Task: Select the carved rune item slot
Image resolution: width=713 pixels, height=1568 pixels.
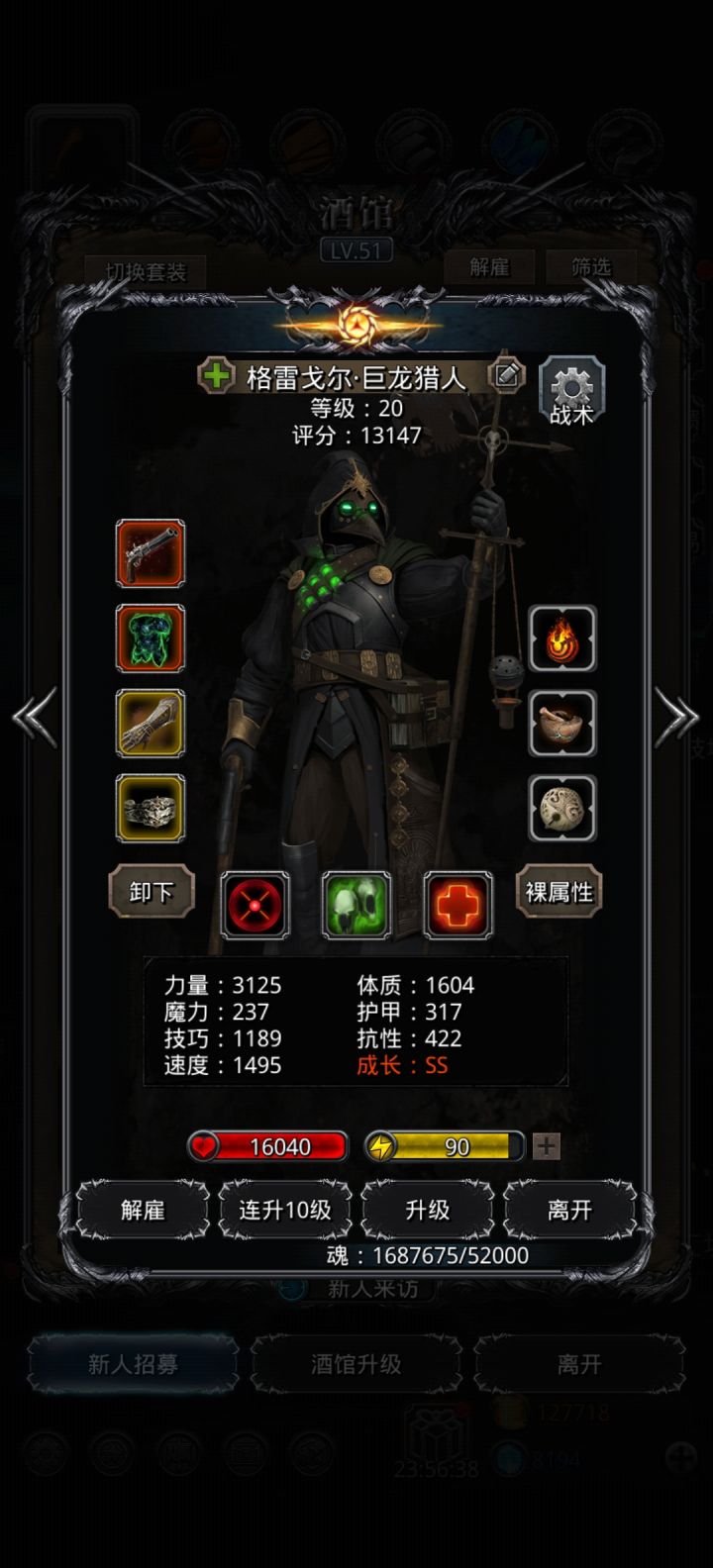Action: [562, 808]
